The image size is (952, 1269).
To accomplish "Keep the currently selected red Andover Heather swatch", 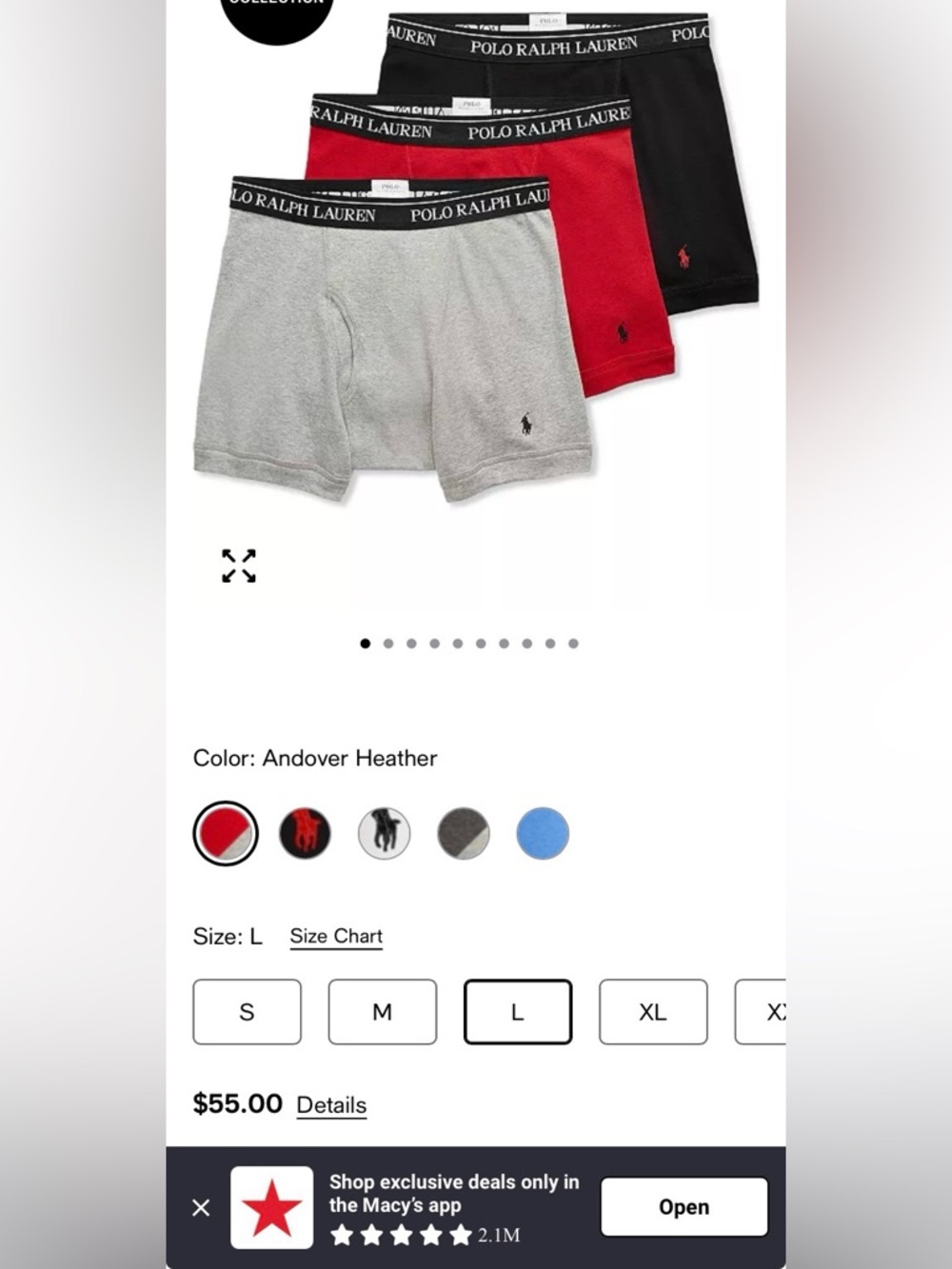I will (x=226, y=832).
